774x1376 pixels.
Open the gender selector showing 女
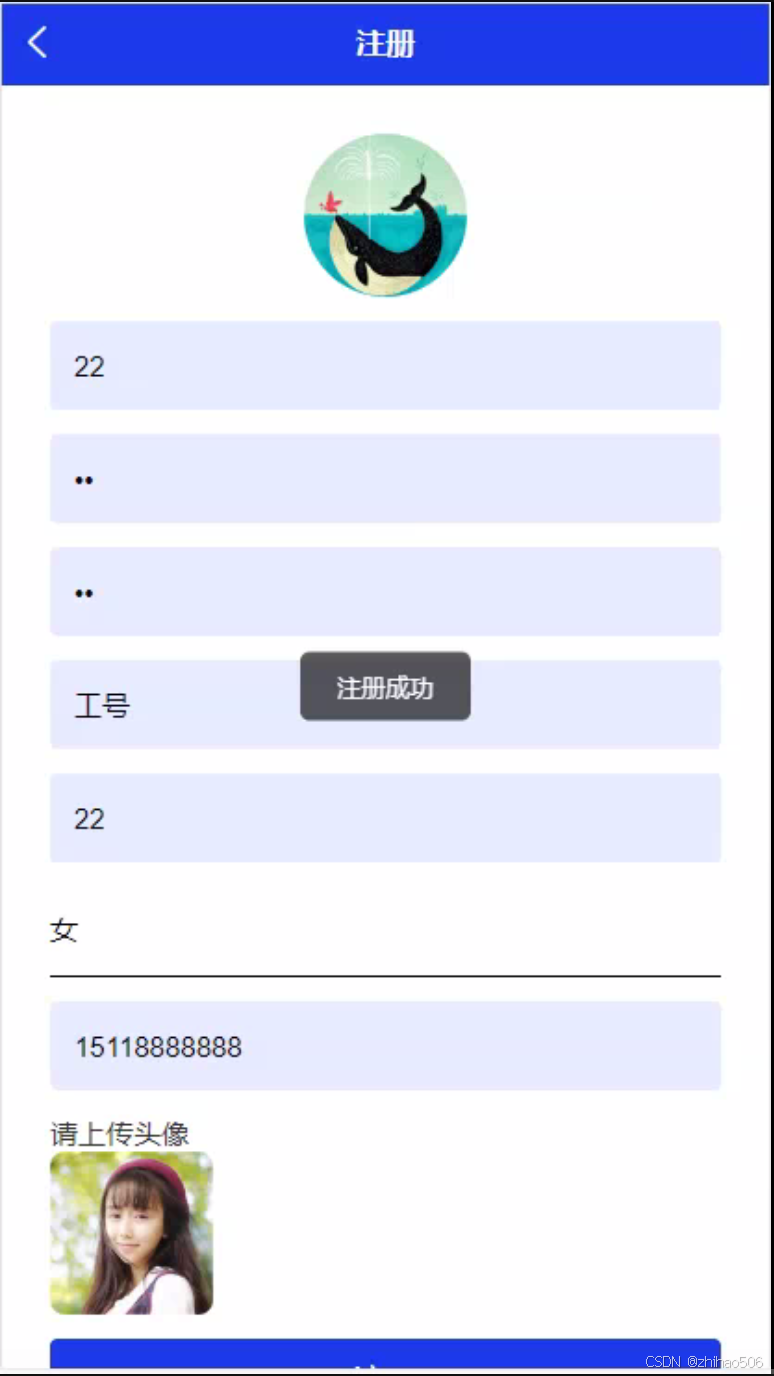385,932
